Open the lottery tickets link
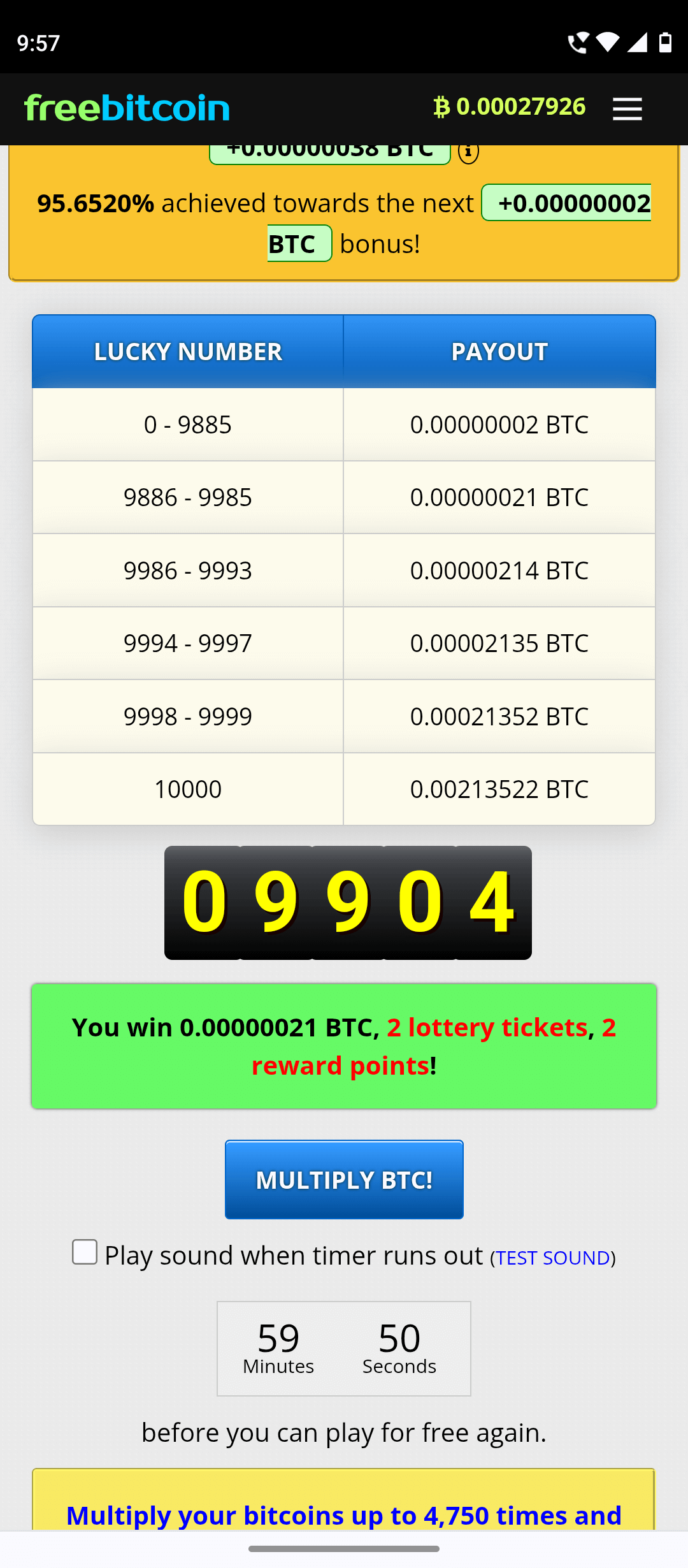This screenshot has height=1568, width=688. (487, 1027)
